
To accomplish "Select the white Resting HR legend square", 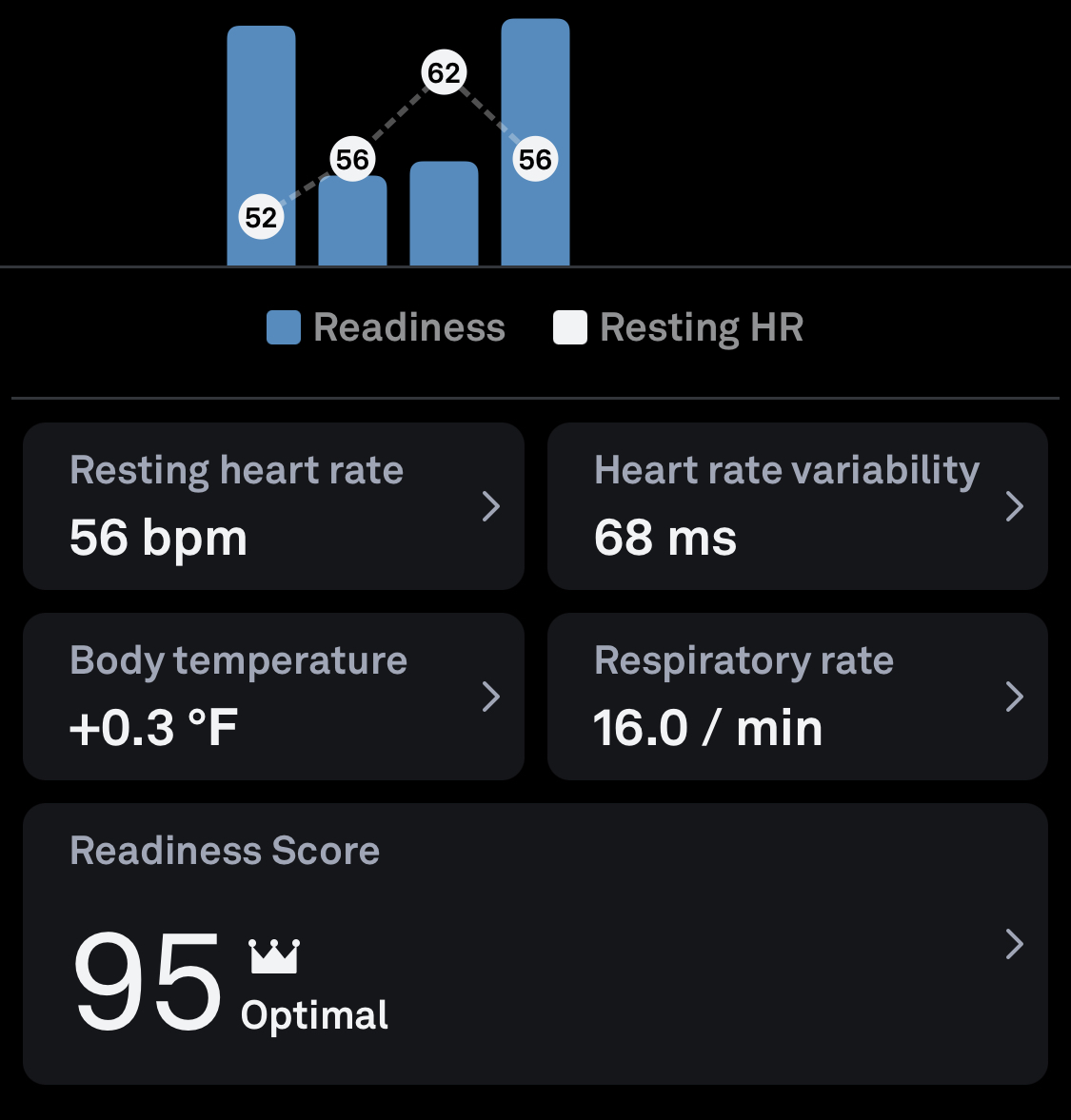I will click(x=570, y=327).
